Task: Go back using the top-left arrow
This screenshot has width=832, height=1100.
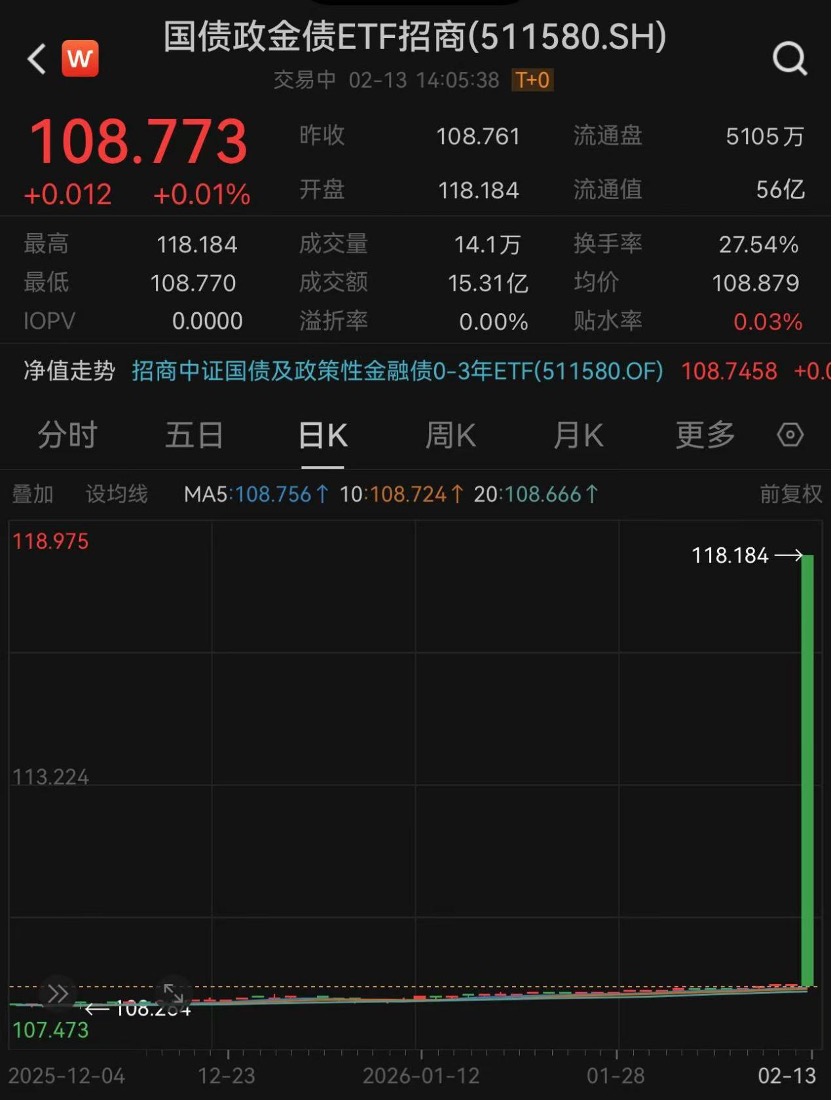Action: (36, 59)
